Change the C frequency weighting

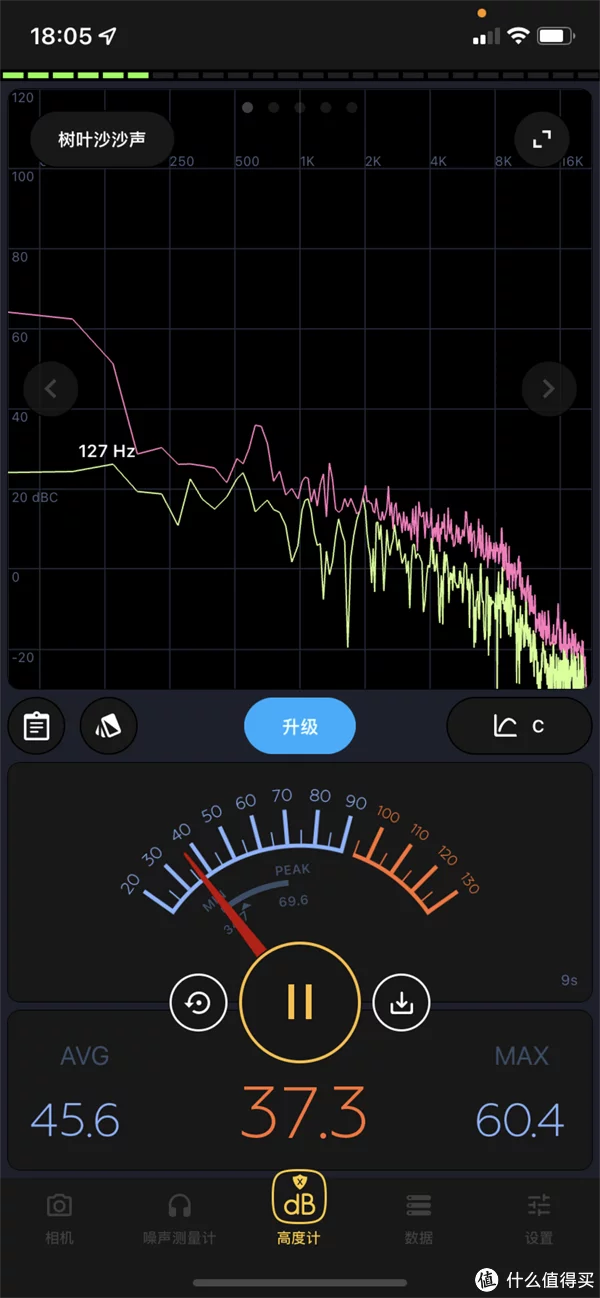point(519,726)
